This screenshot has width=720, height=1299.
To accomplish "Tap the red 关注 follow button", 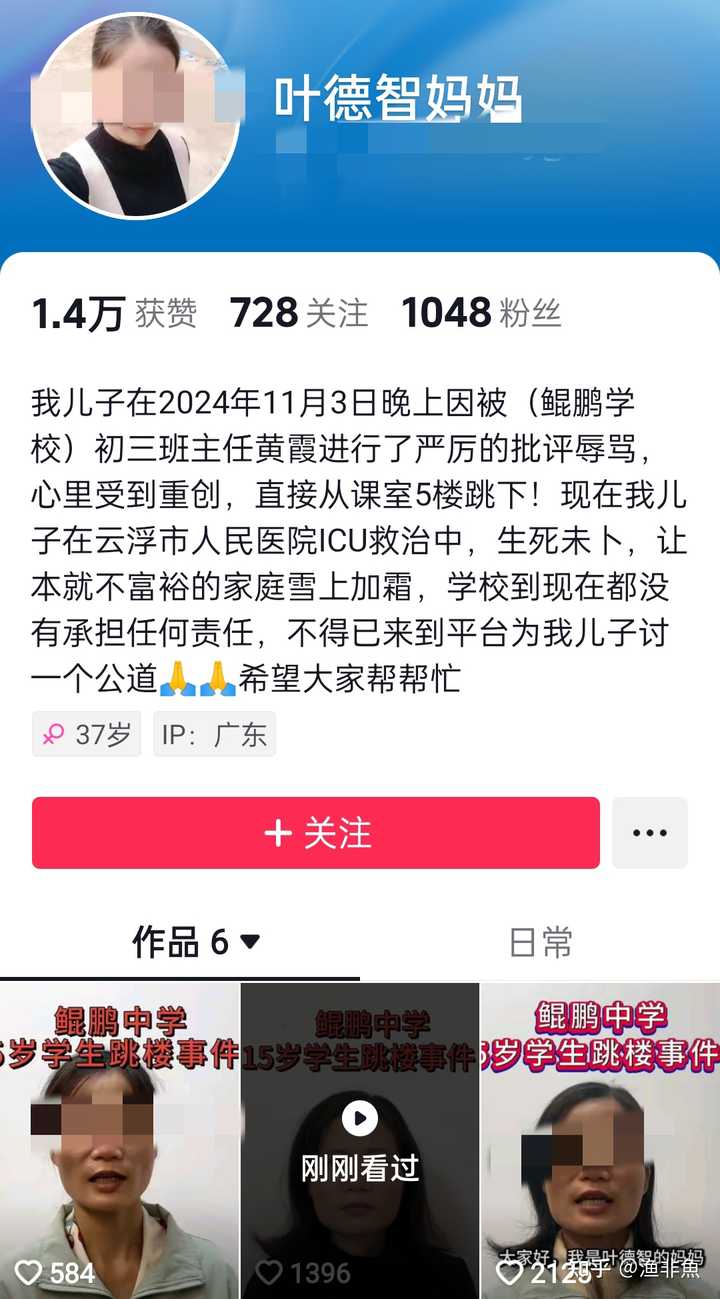I will (315, 833).
